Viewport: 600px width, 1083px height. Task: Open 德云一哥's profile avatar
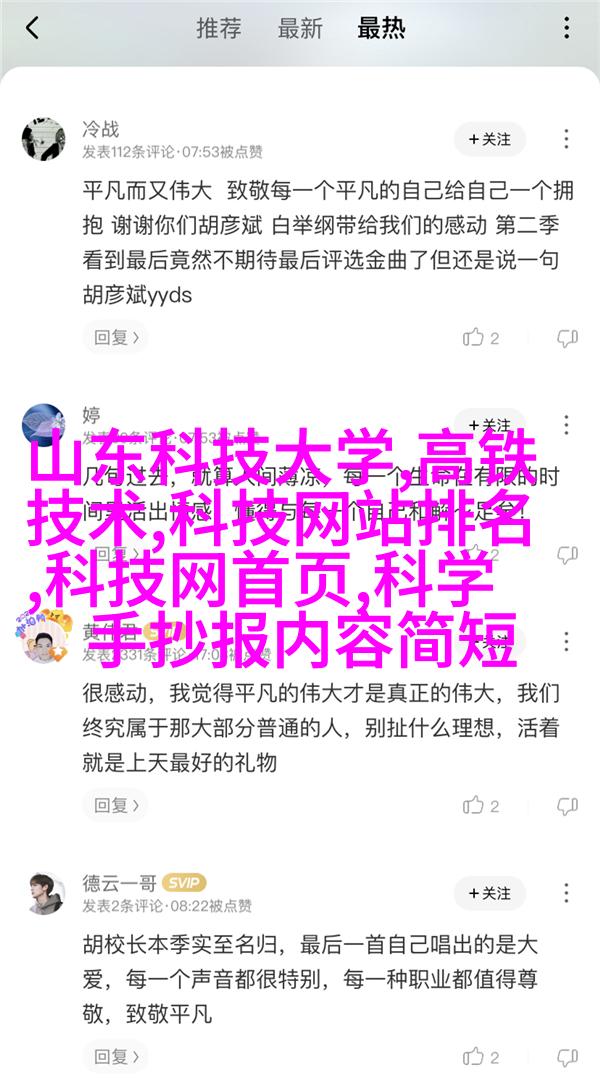pos(43,893)
